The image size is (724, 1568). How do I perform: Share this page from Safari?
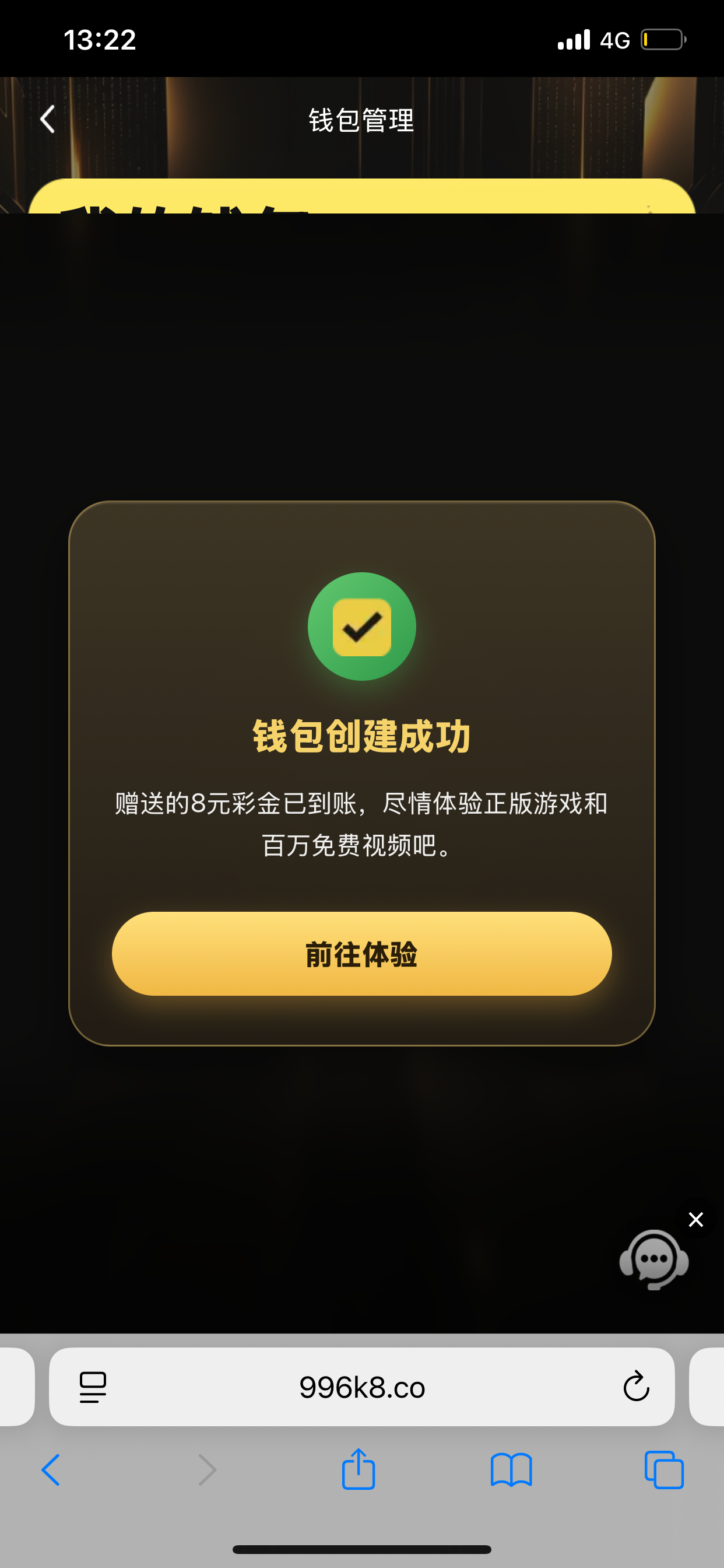click(x=359, y=1469)
